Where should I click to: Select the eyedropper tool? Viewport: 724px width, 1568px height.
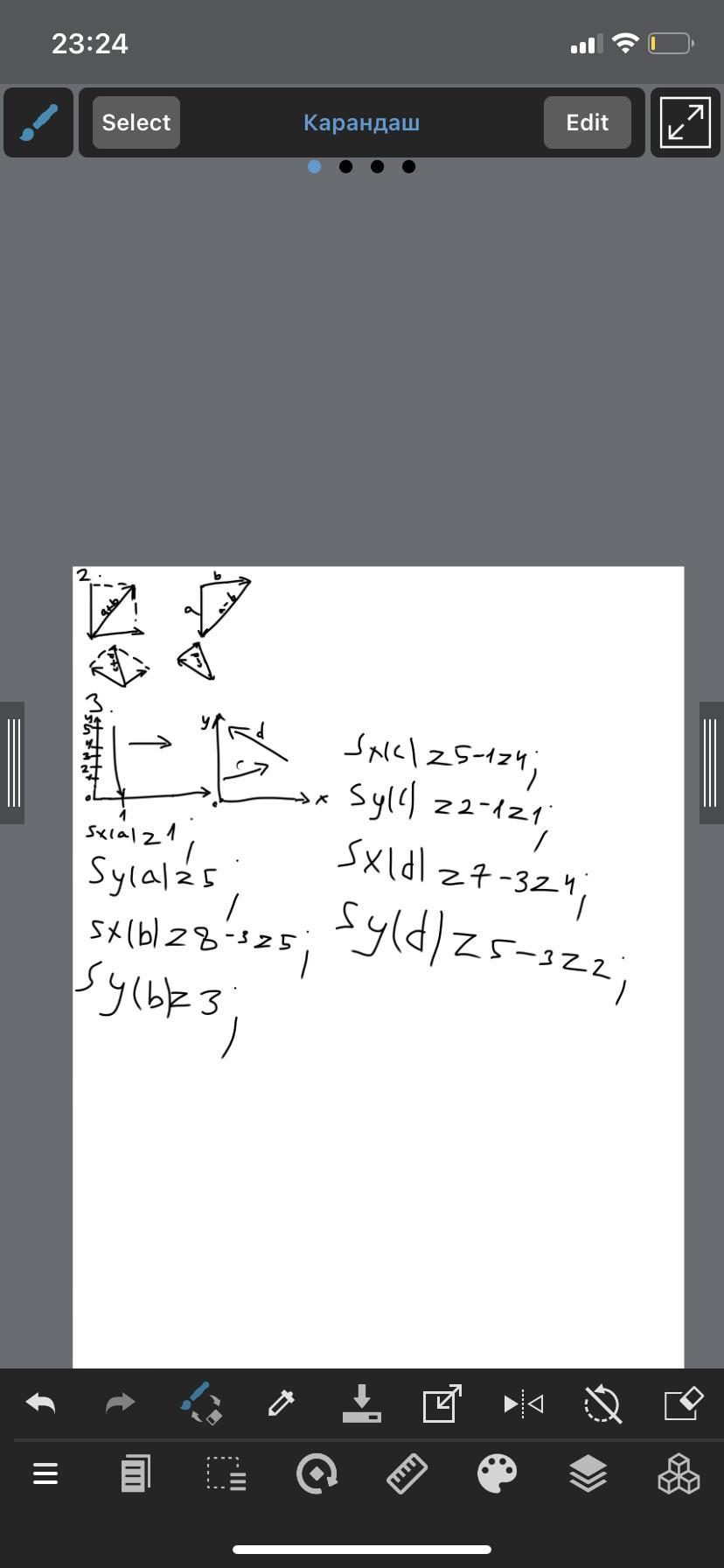[x=282, y=1403]
